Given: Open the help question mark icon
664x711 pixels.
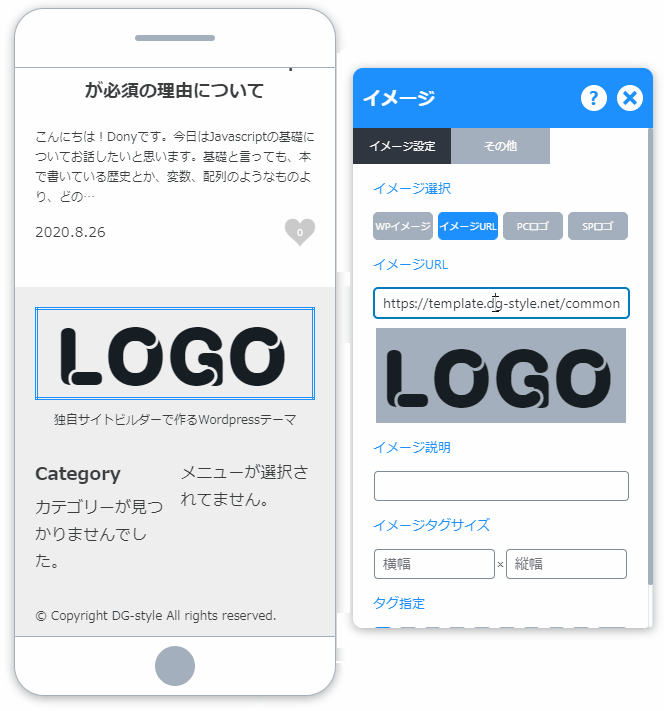Looking at the screenshot, I should (x=594, y=97).
